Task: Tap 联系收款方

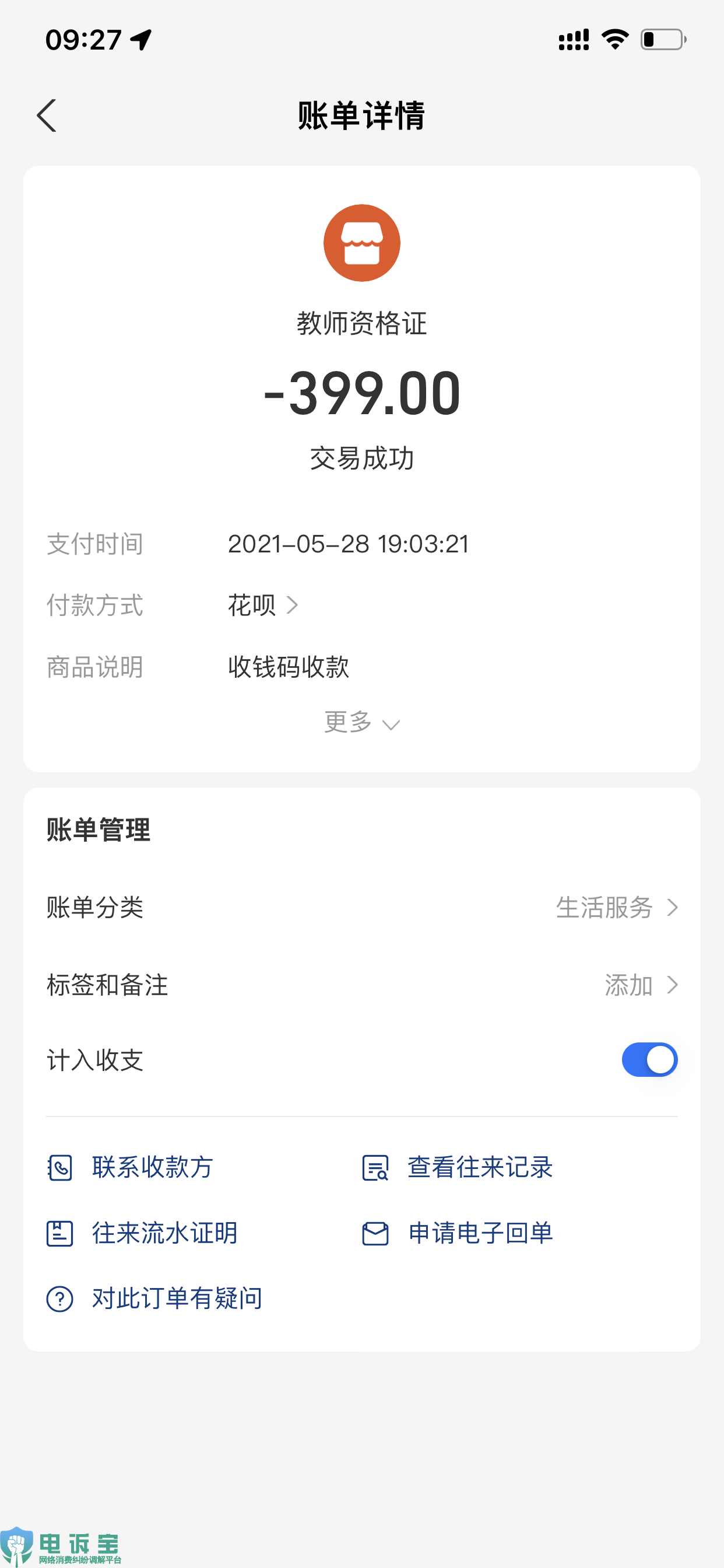Action: point(130,1167)
